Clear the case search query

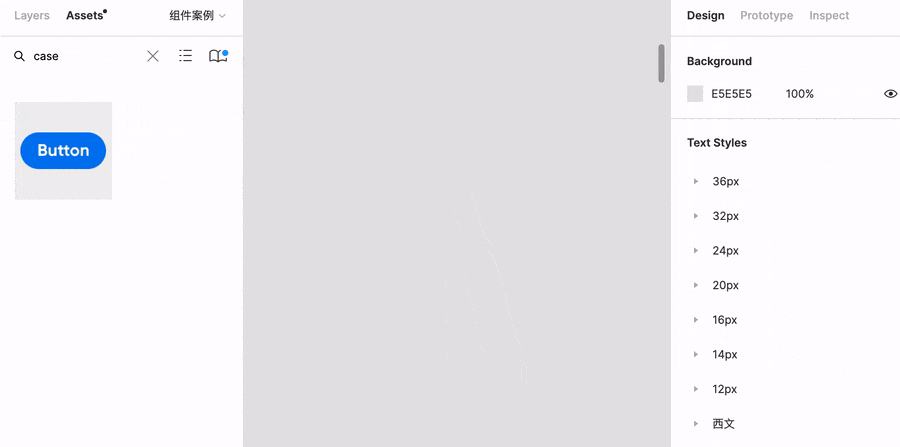point(153,56)
